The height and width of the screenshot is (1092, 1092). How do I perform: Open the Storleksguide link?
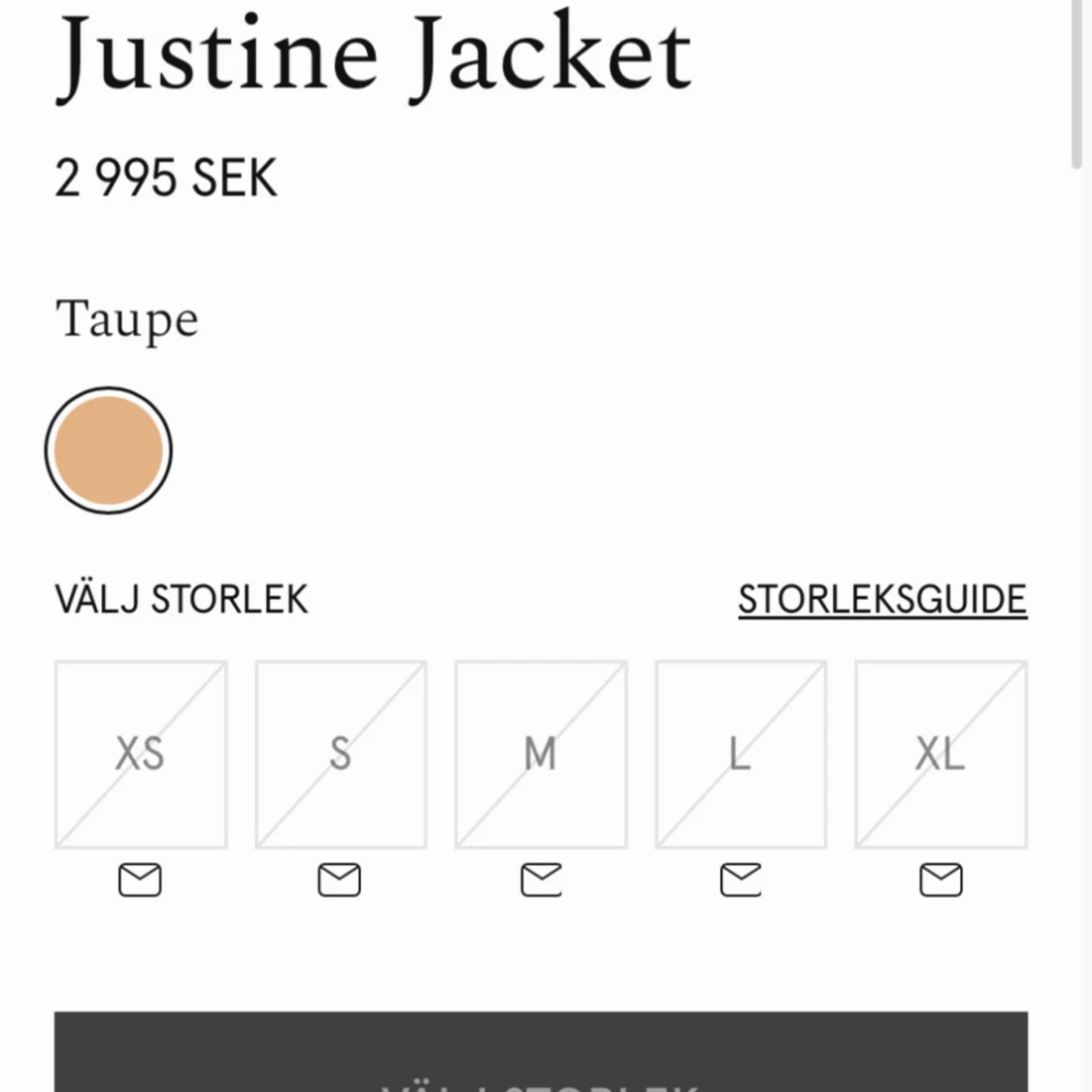click(881, 599)
